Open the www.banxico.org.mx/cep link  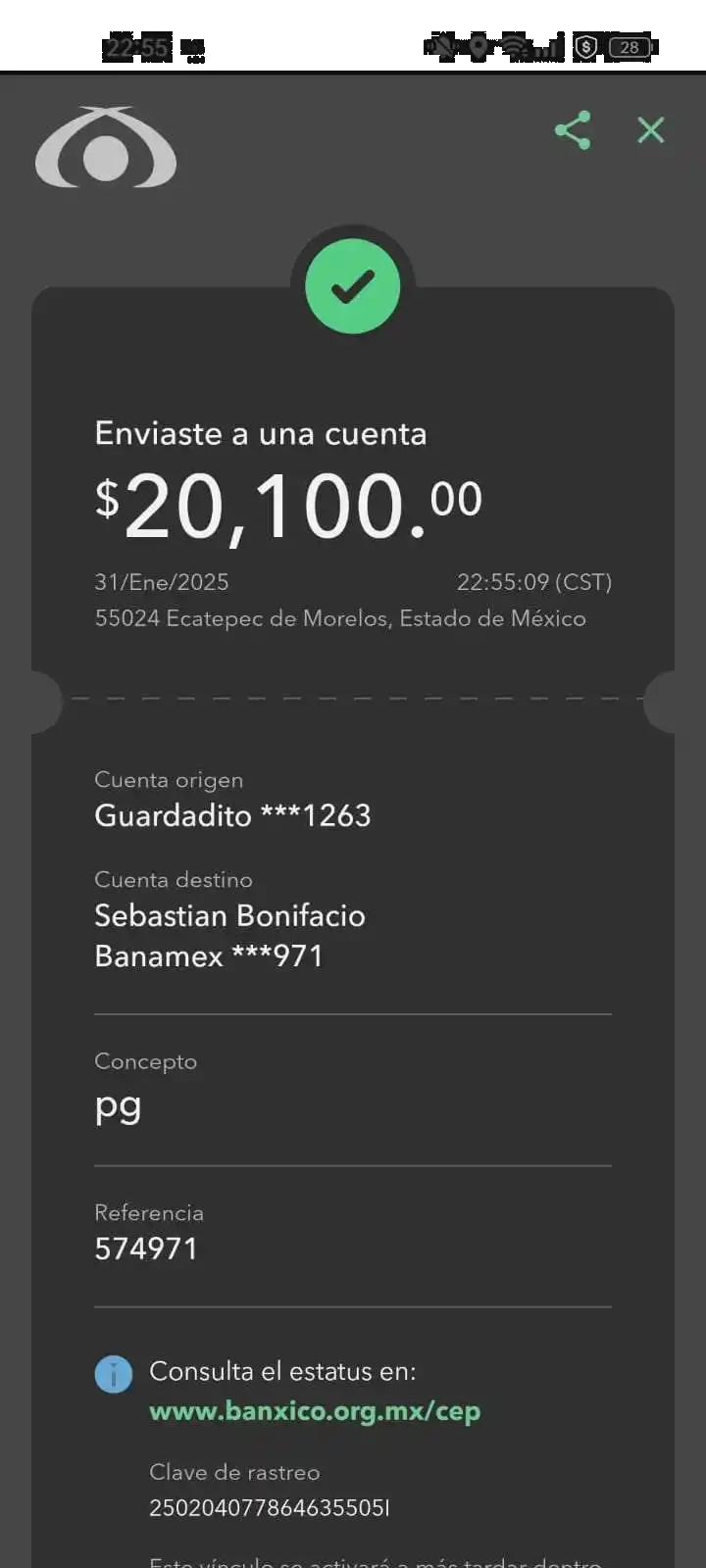coord(315,1411)
